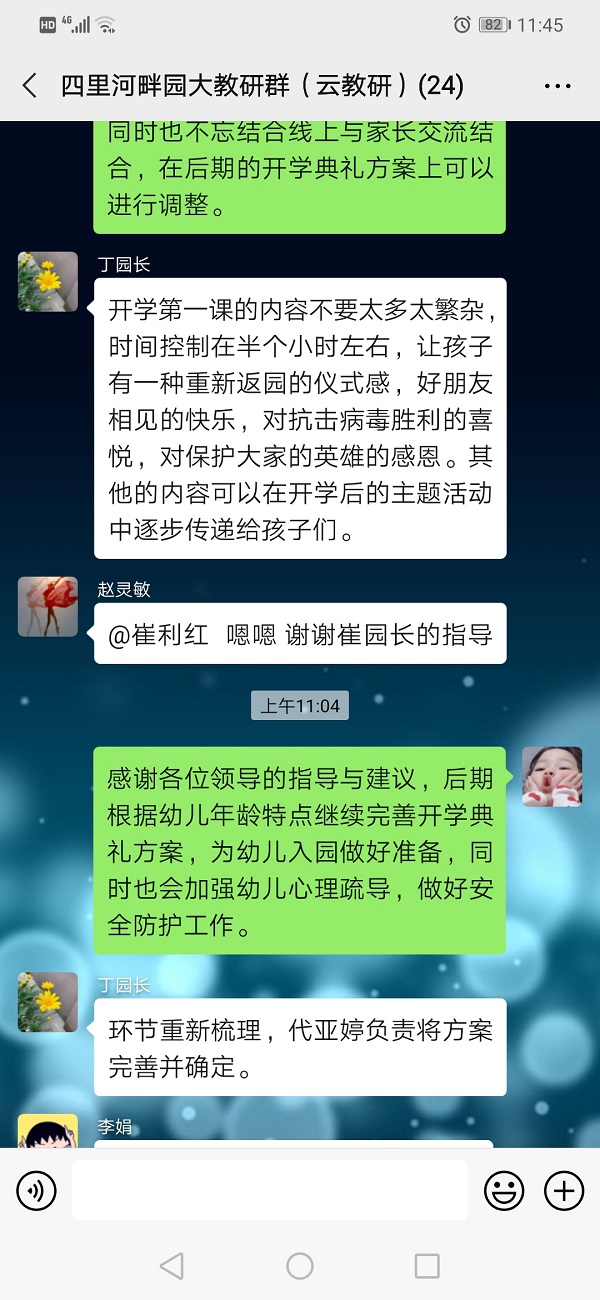Image resolution: width=600 pixels, height=1300 pixels.
Task: Switch to voice message input
Action: (x=37, y=1190)
